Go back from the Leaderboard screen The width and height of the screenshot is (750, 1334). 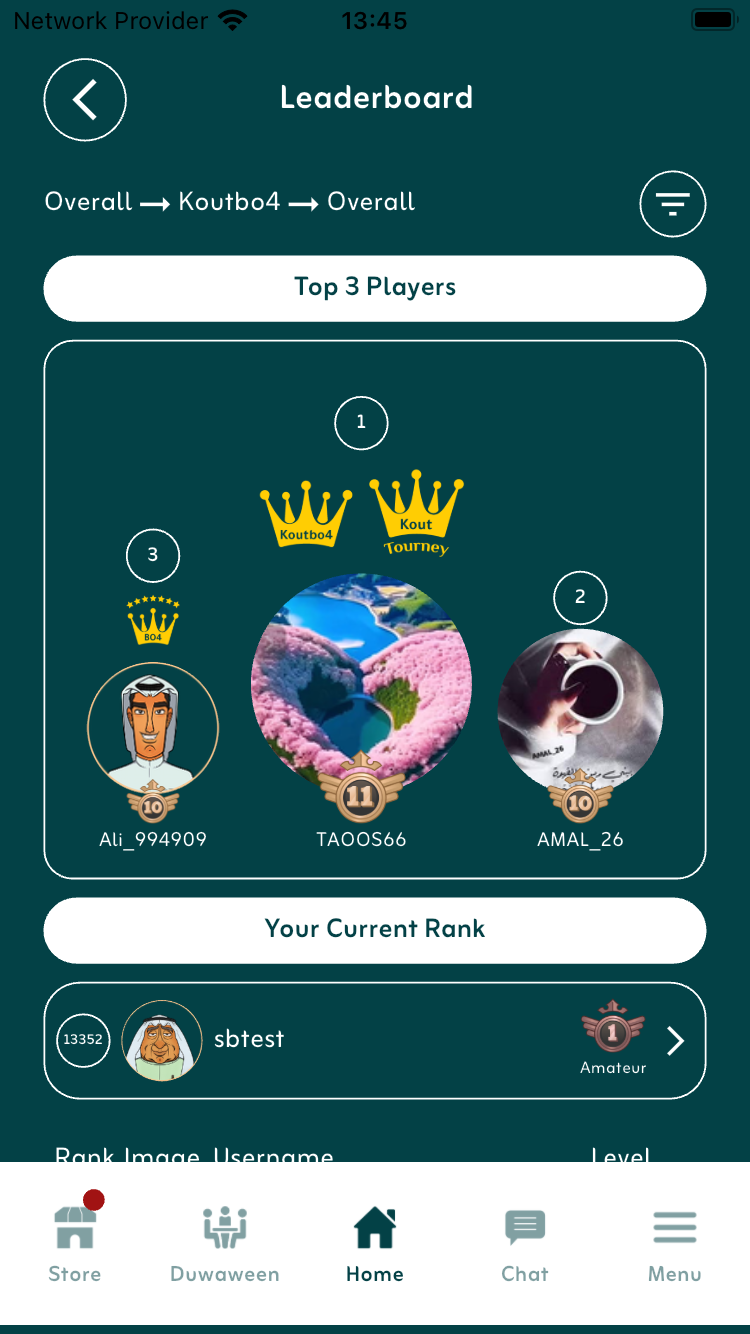click(x=85, y=100)
